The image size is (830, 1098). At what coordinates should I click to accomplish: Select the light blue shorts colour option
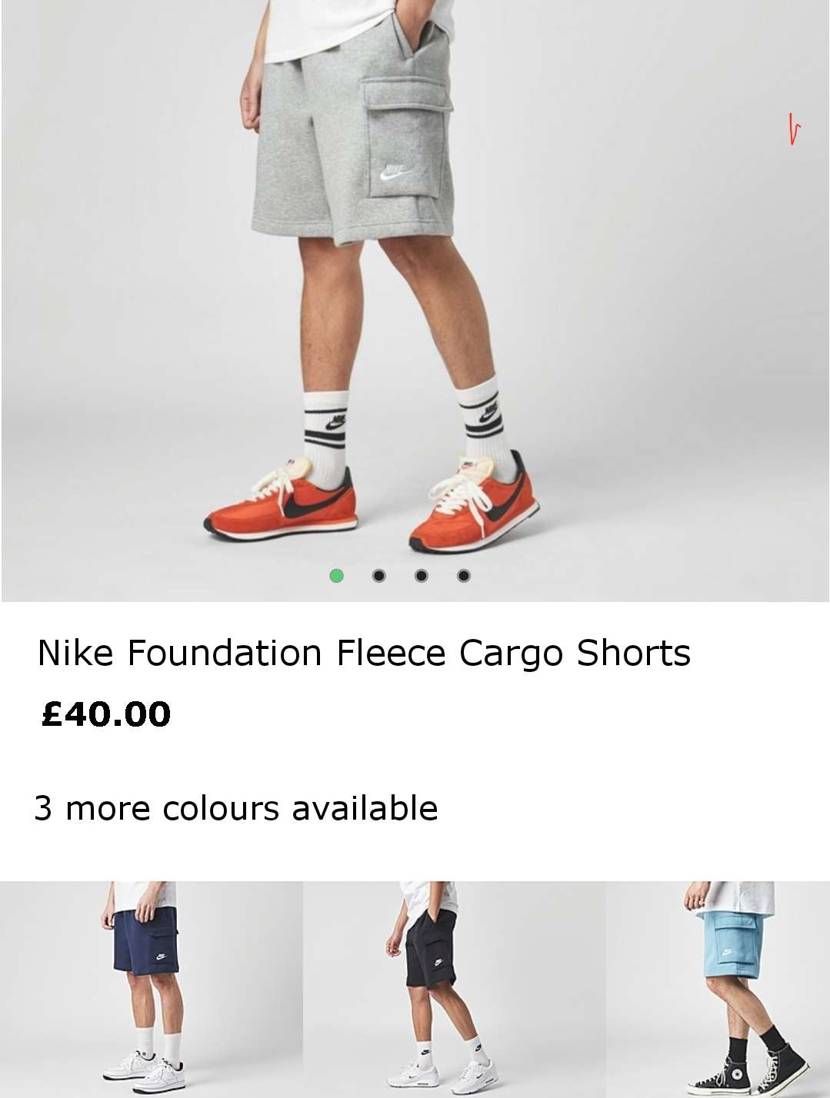(730, 988)
